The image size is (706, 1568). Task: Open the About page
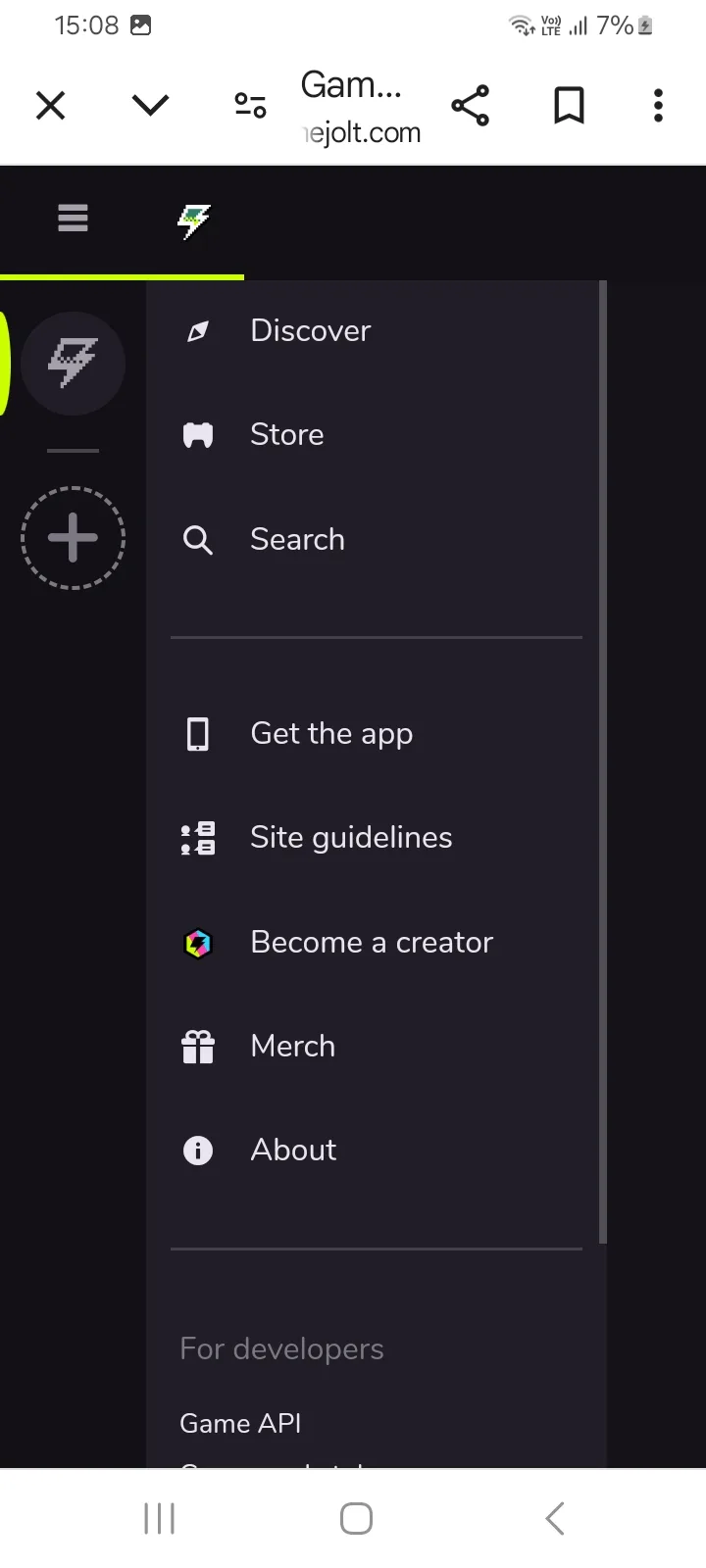point(377,1150)
